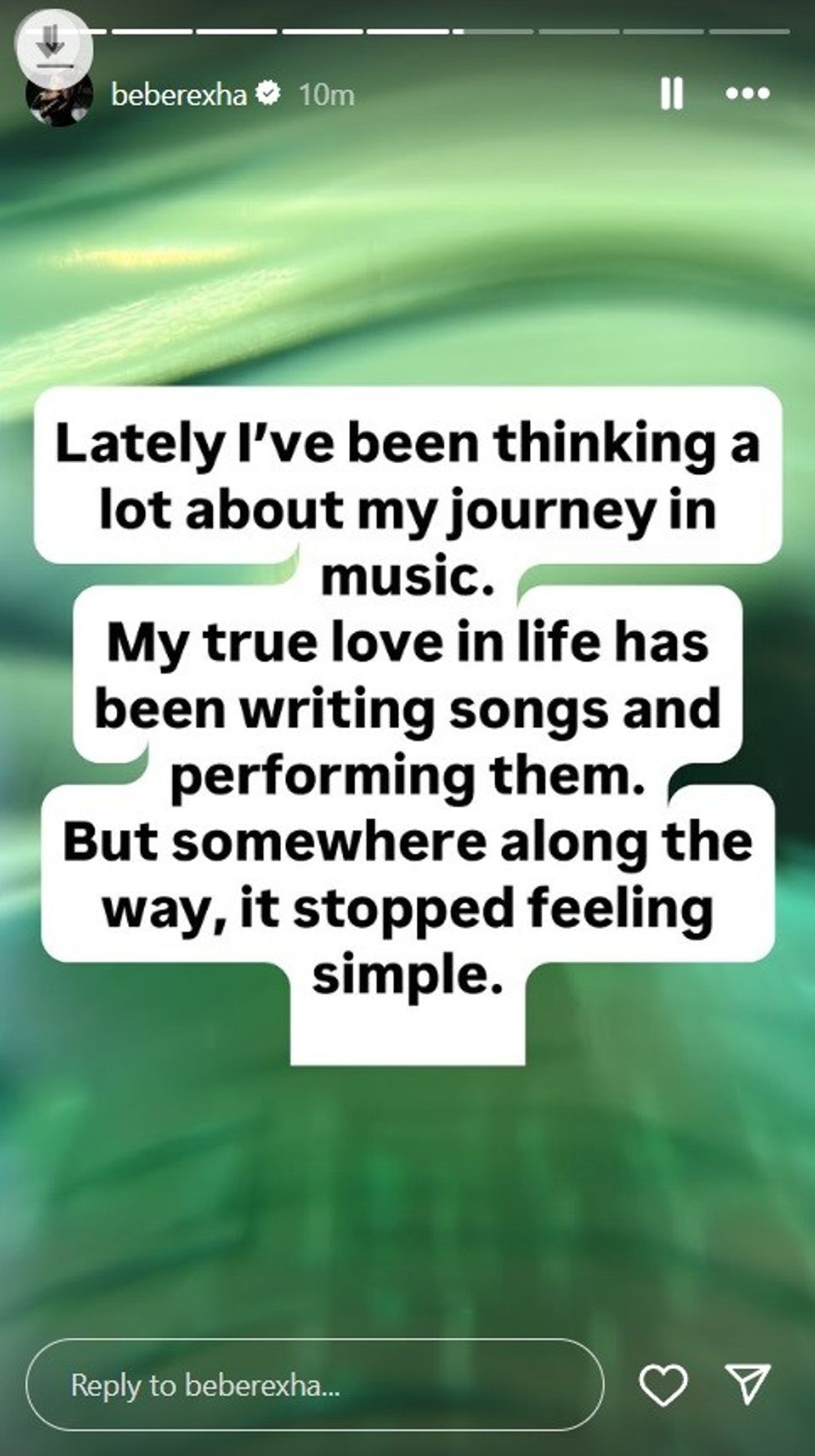The image size is (815, 1456).
Task: Open the beberexha username link
Action: (179, 95)
